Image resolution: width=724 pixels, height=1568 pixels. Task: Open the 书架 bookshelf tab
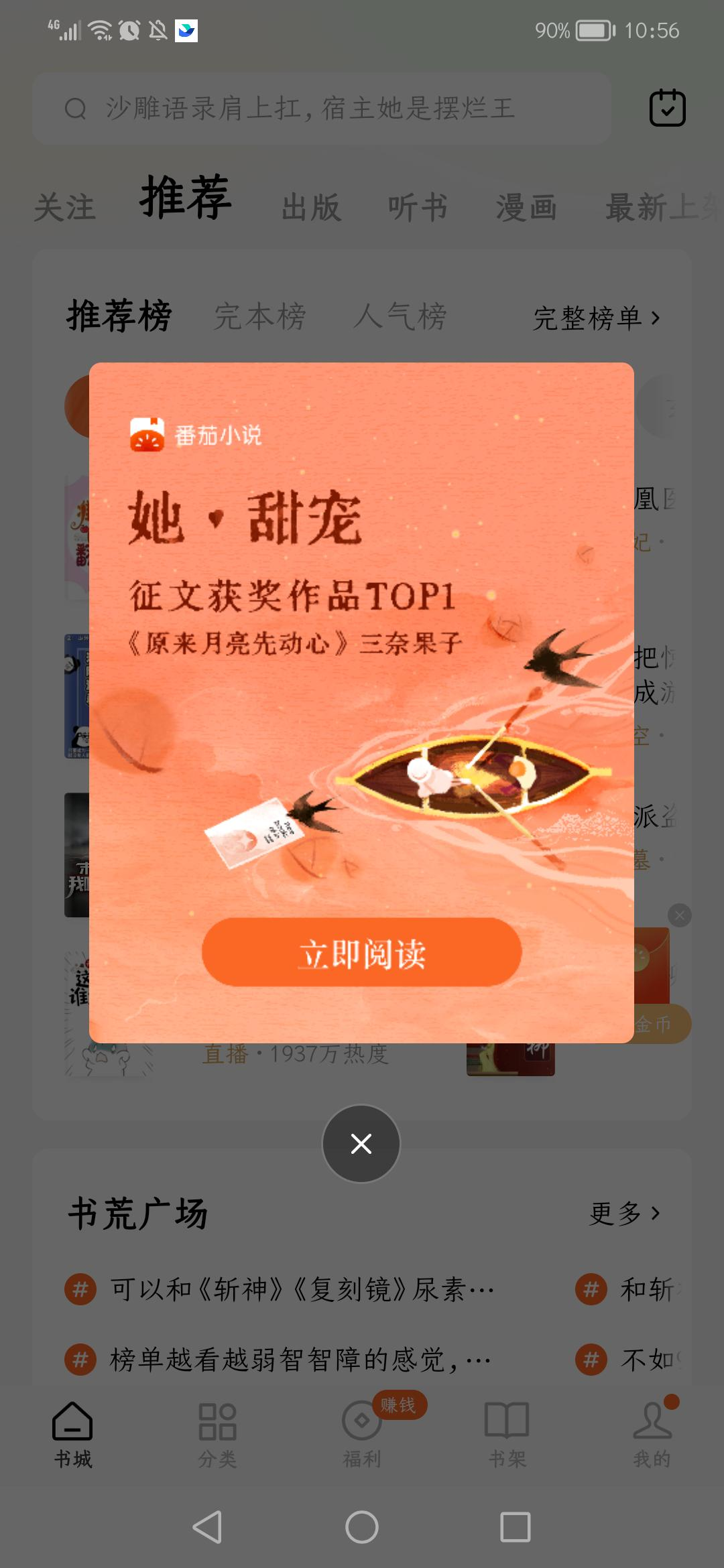pos(507,1434)
